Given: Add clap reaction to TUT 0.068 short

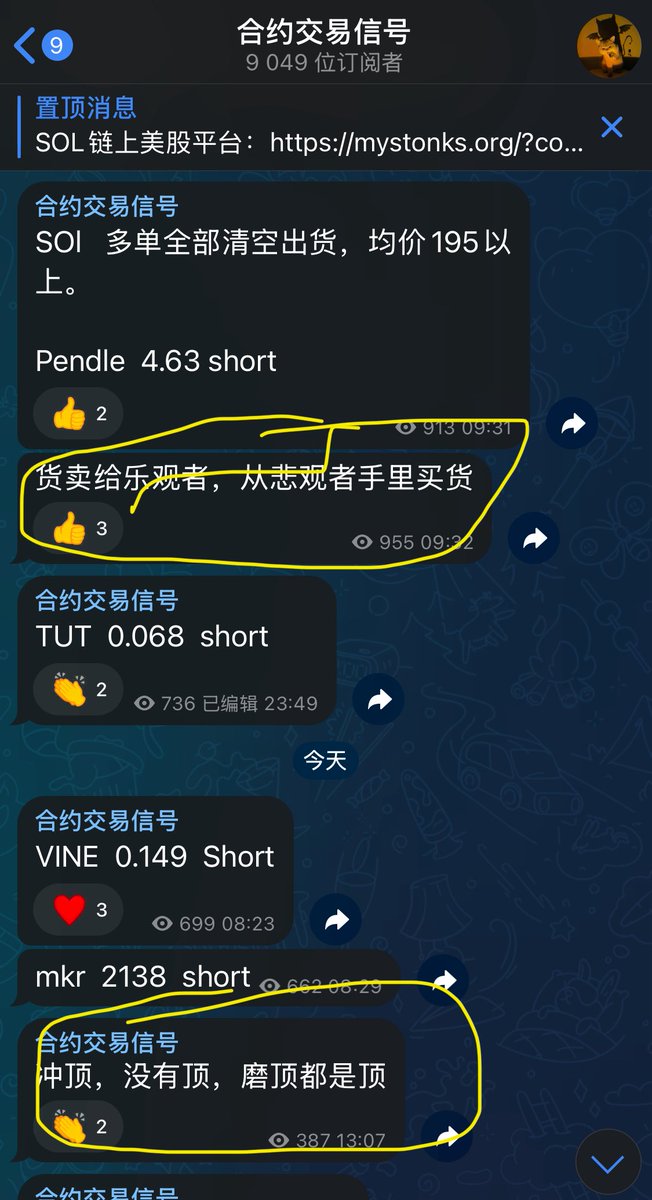Looking at the screenshot, I should [79, 690].
